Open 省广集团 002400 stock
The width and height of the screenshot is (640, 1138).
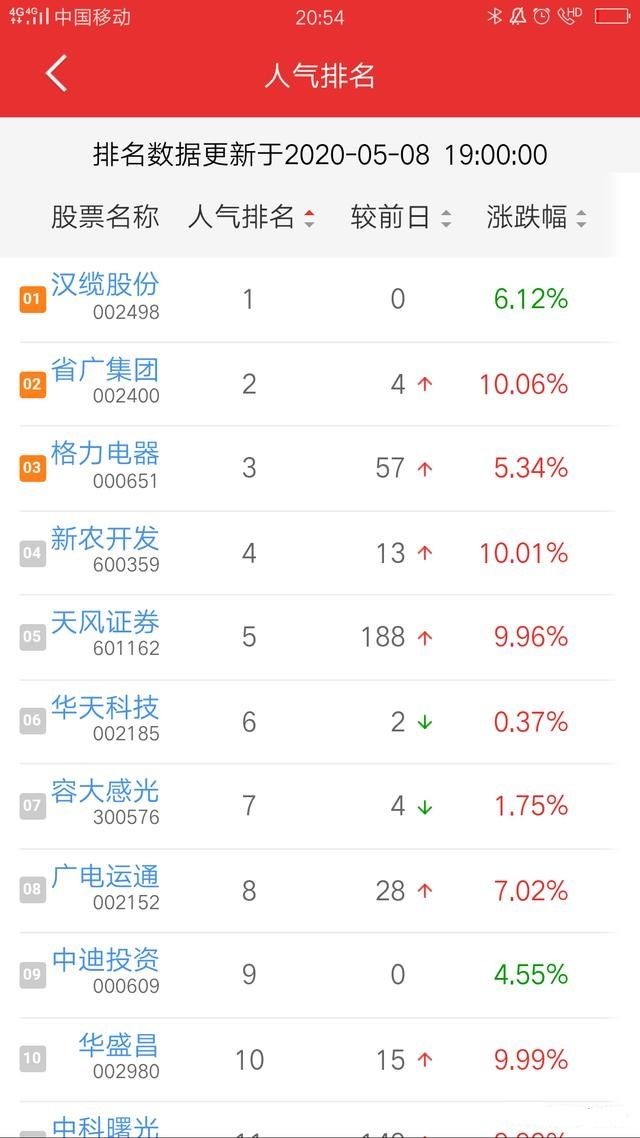[x=105, y=381]
